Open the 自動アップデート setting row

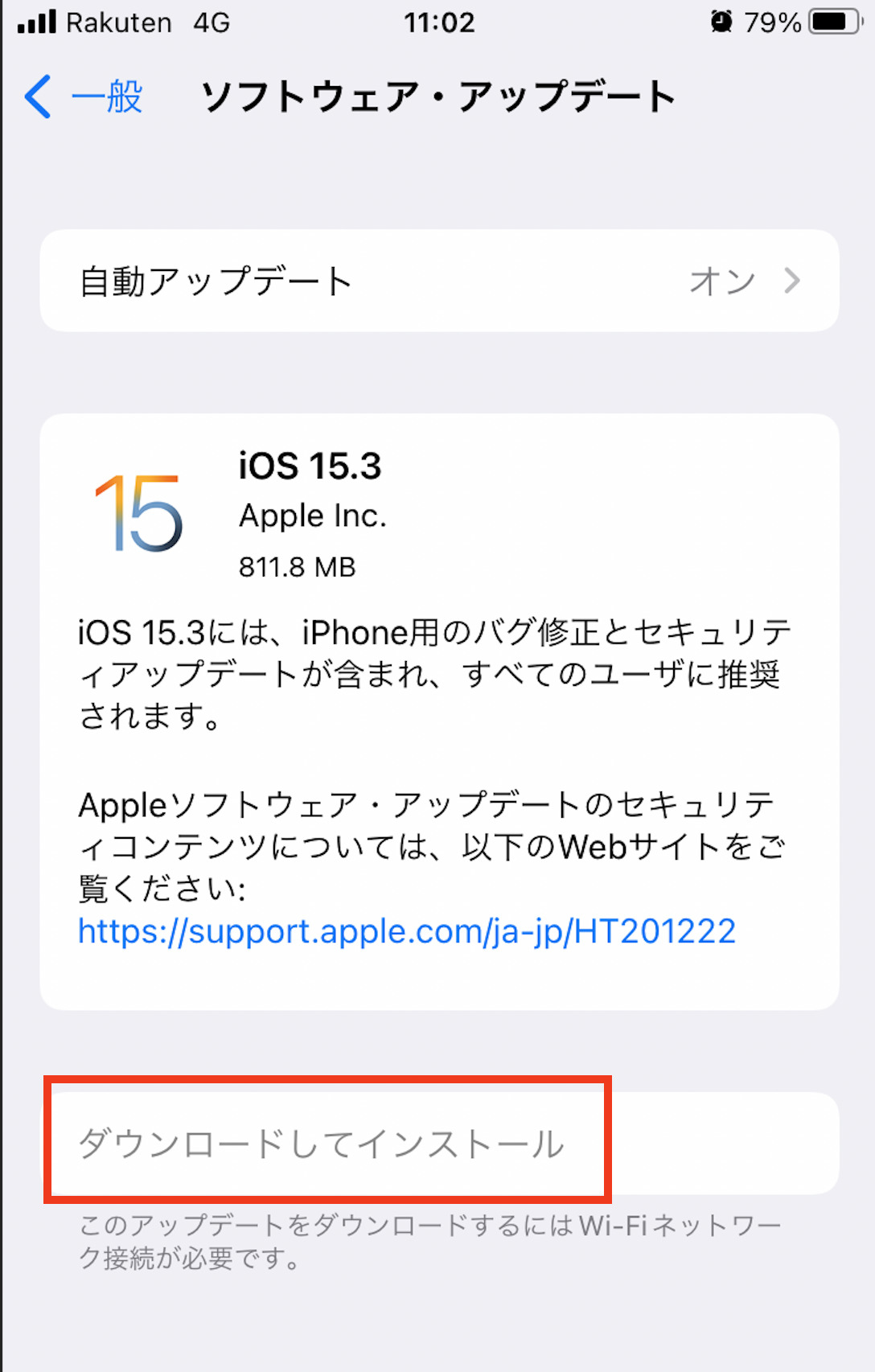[x=439, y=281]
